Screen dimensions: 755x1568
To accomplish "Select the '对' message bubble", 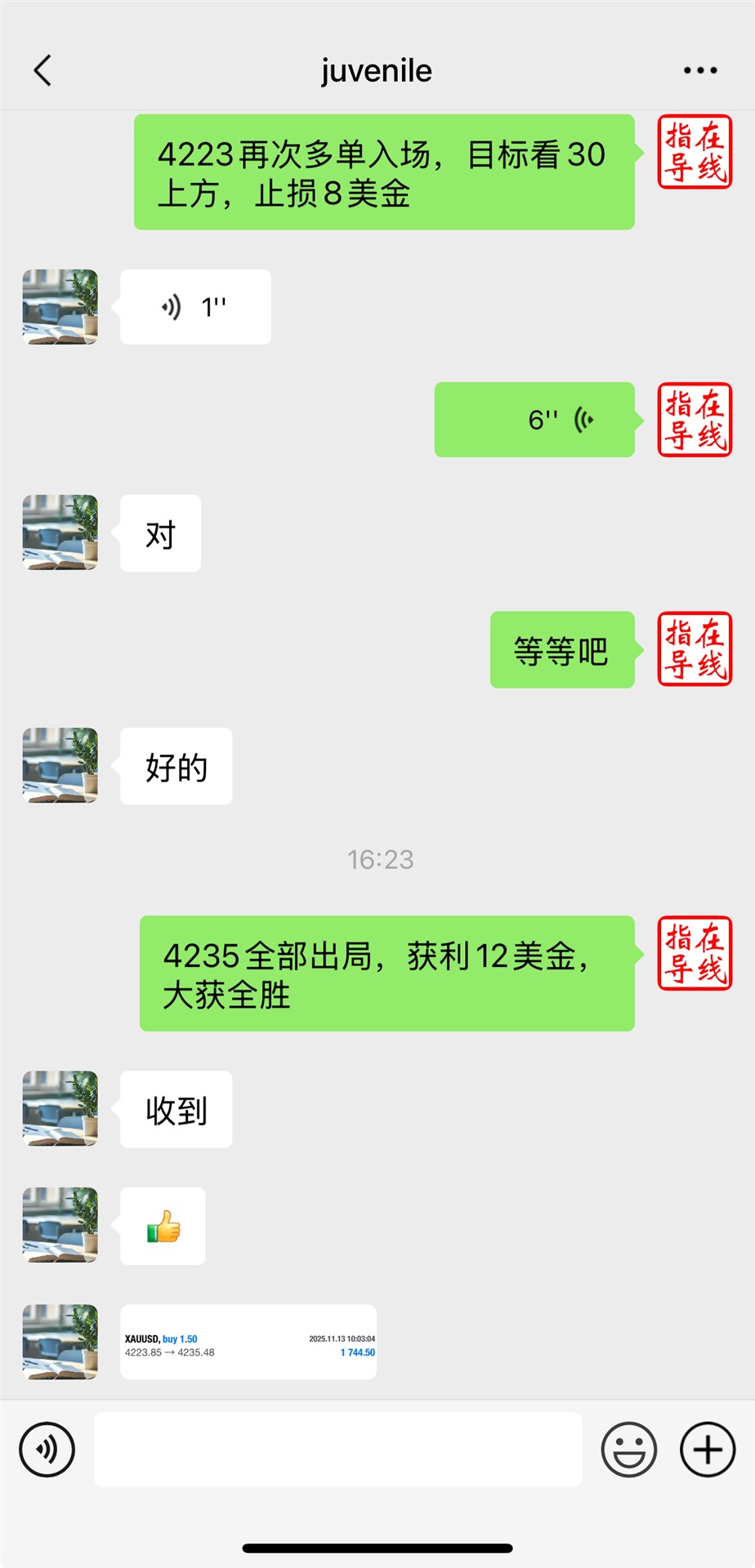I will (160, 532).
